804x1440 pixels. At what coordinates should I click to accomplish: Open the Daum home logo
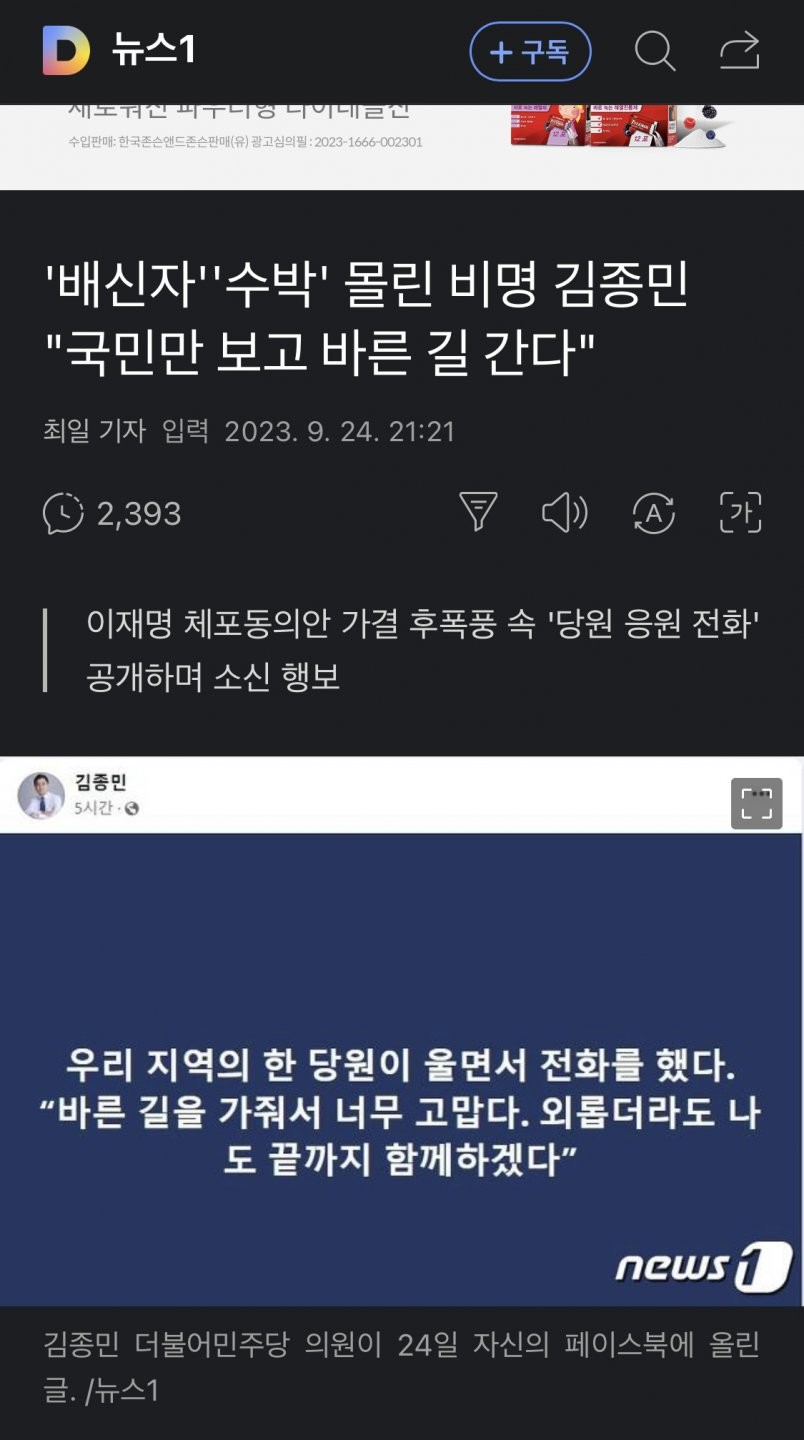pyautogui.click(x=66, y=51)
